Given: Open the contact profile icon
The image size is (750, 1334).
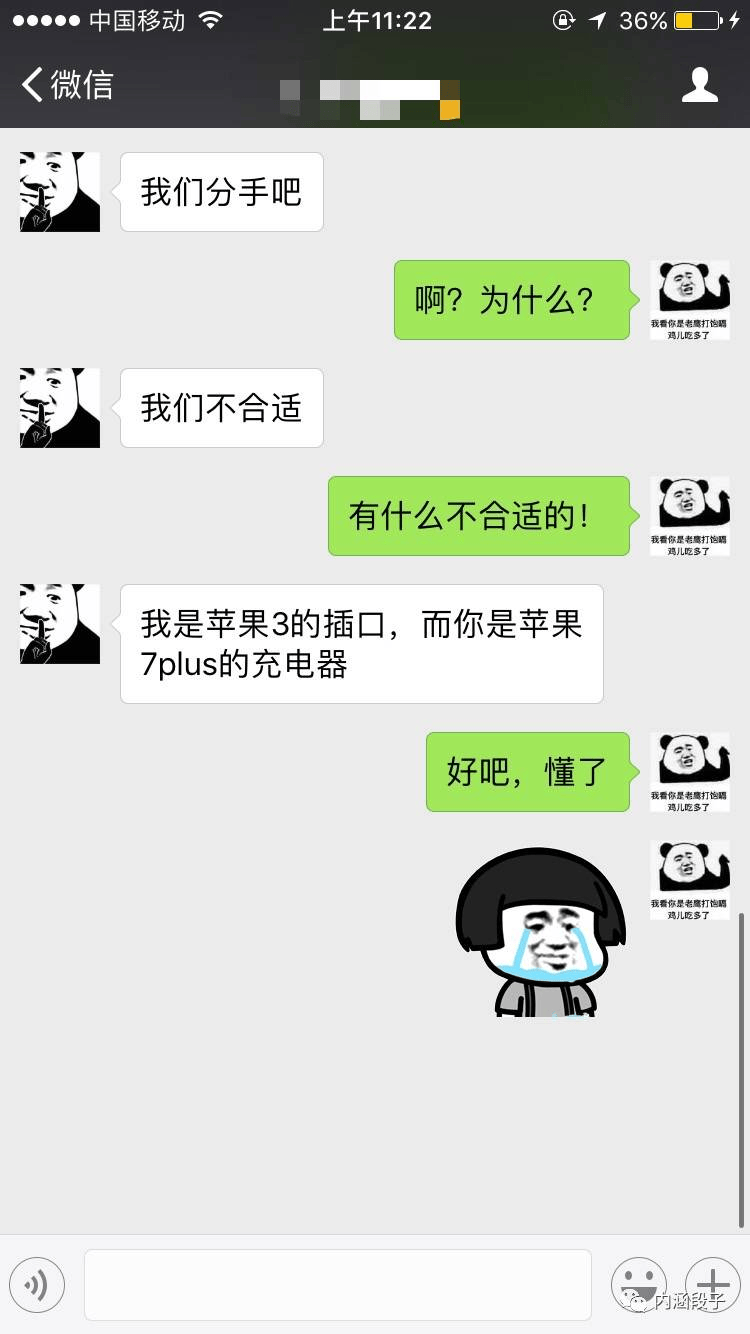Looking at the screenshot, I should pos(699,85).
